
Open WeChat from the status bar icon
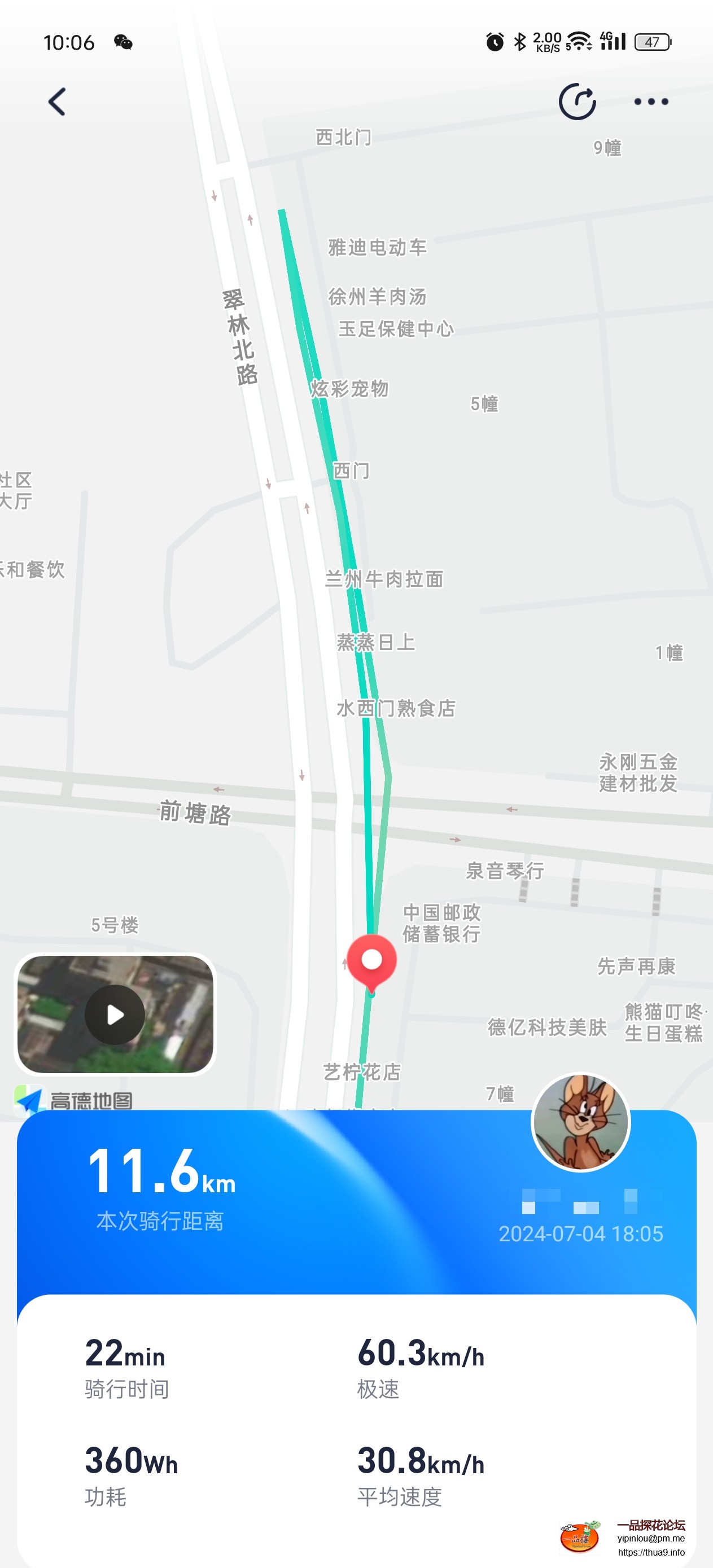point(124,42)
